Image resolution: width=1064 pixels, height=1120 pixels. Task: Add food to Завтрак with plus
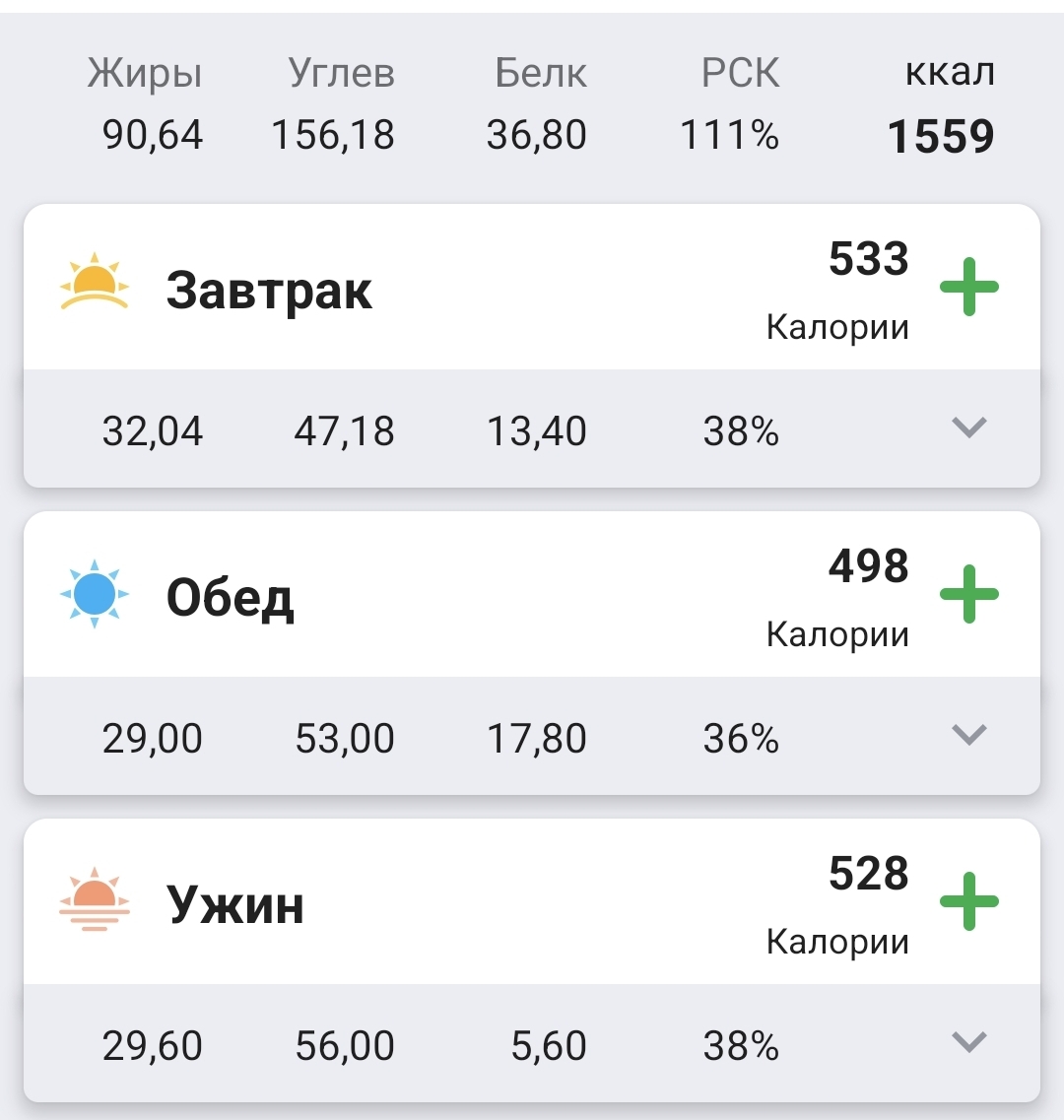tap(968, 287)
